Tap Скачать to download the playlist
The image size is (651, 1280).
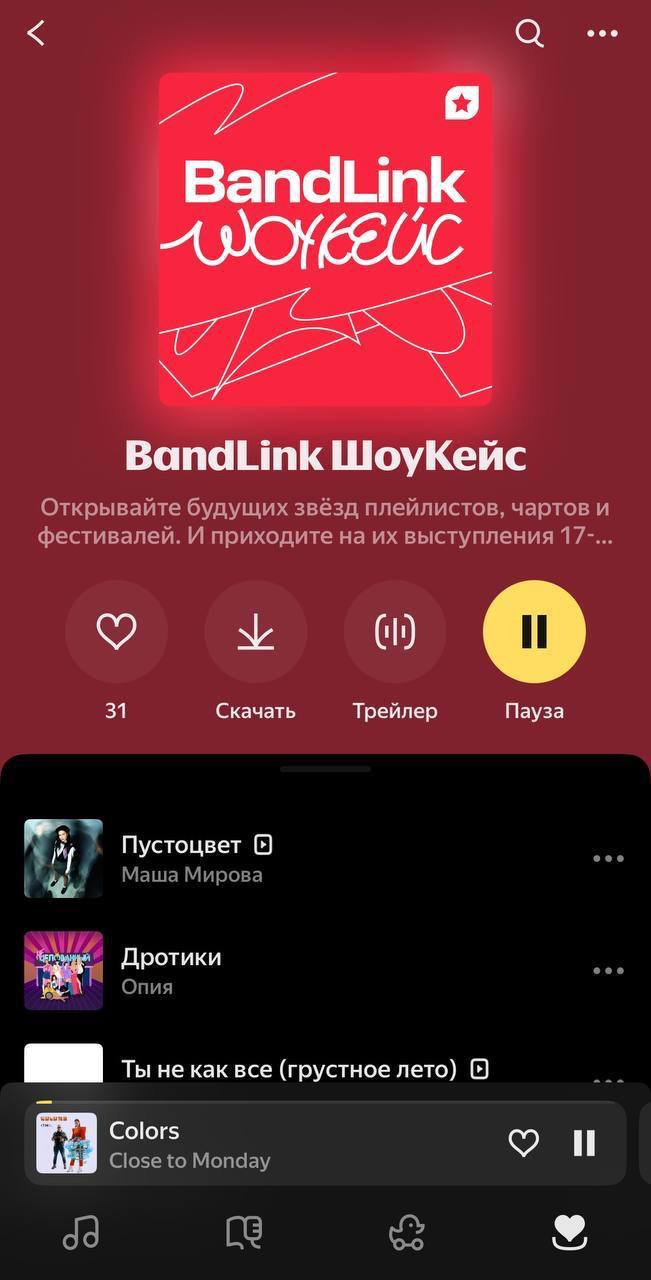[256, 632]
